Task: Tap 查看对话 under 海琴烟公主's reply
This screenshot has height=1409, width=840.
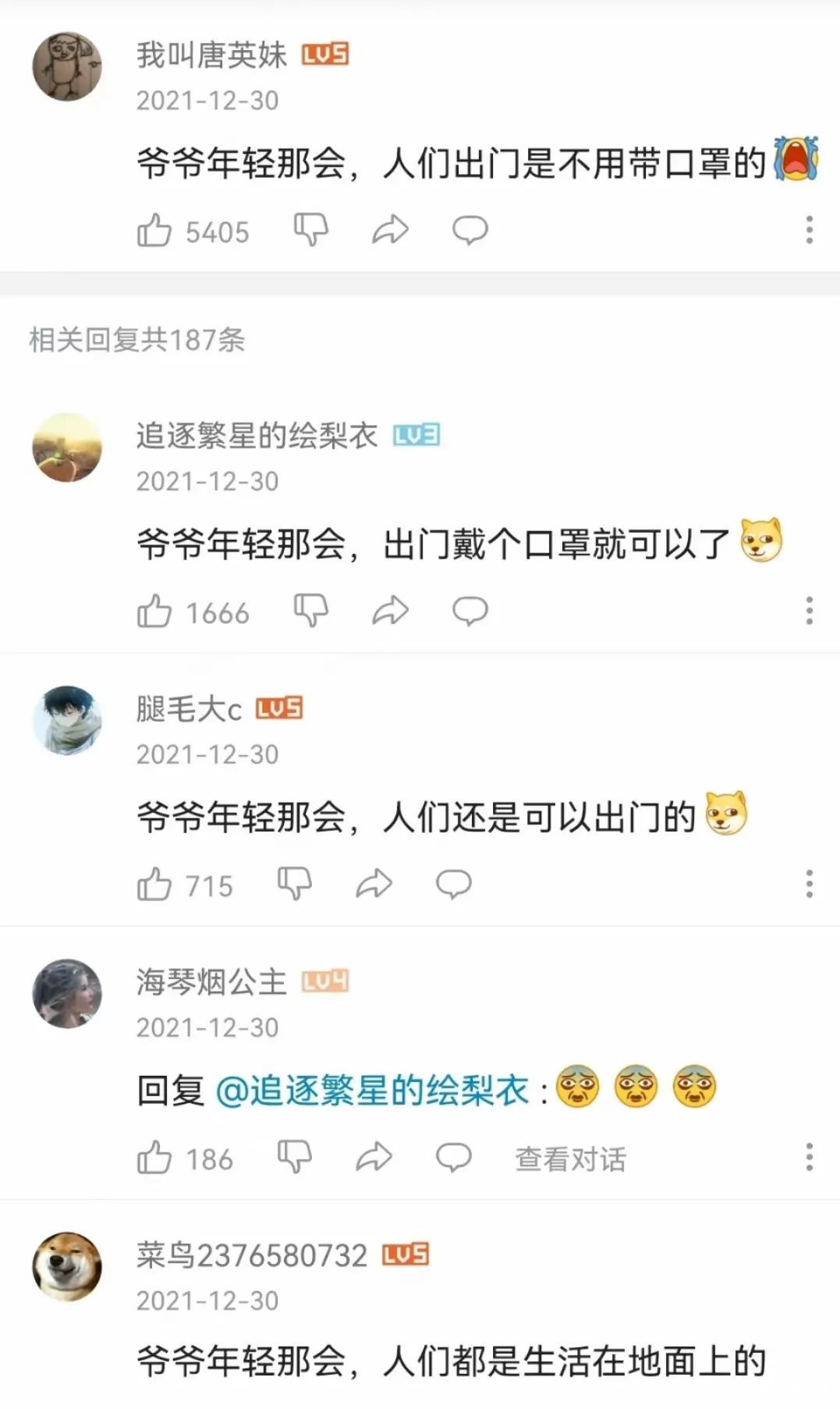Action: coord(570,1159)
